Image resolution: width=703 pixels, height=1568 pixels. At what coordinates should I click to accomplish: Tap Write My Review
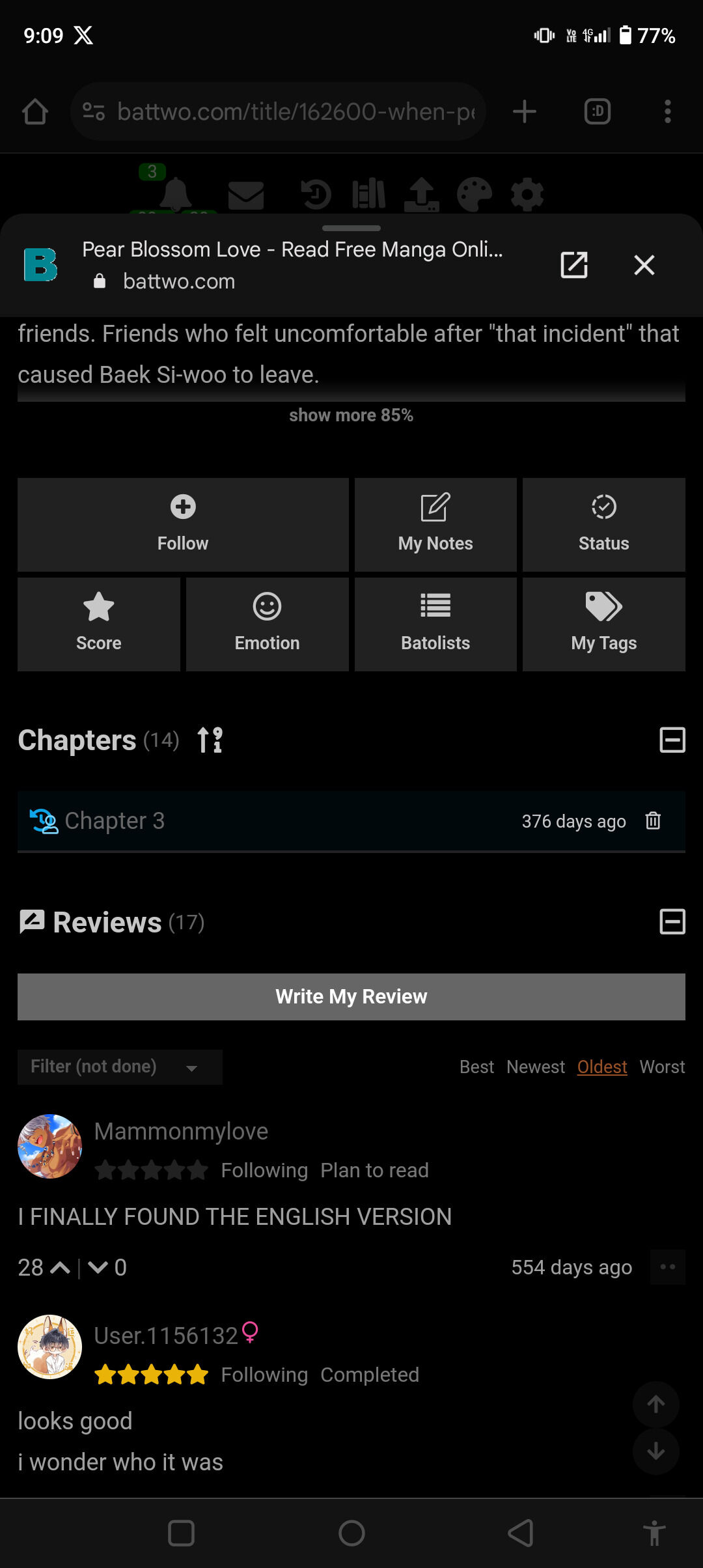(351, 996)
